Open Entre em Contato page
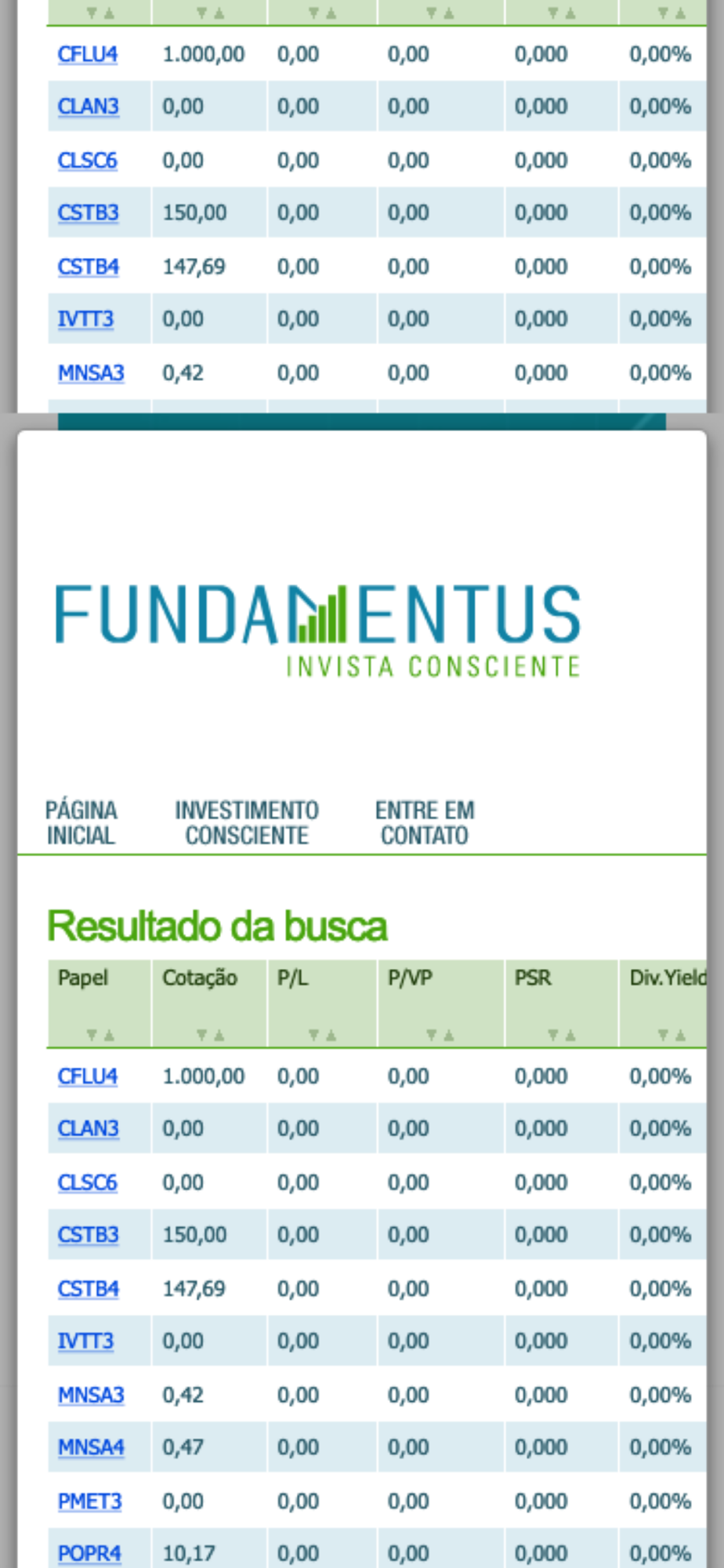Viewport: 724px width, 1568px height. 425,822
